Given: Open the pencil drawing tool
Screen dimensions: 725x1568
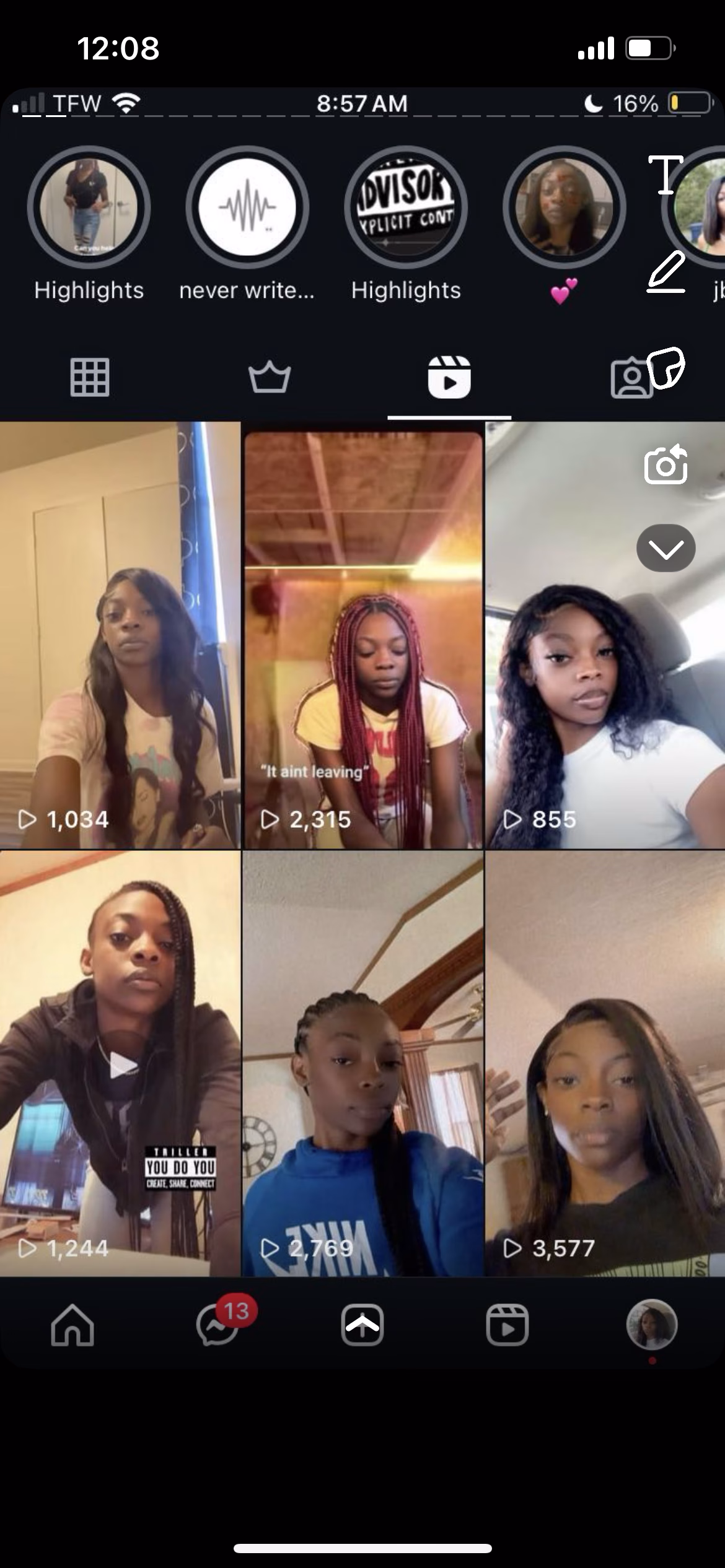Looking at the screenshot, I should click(666, 272).
